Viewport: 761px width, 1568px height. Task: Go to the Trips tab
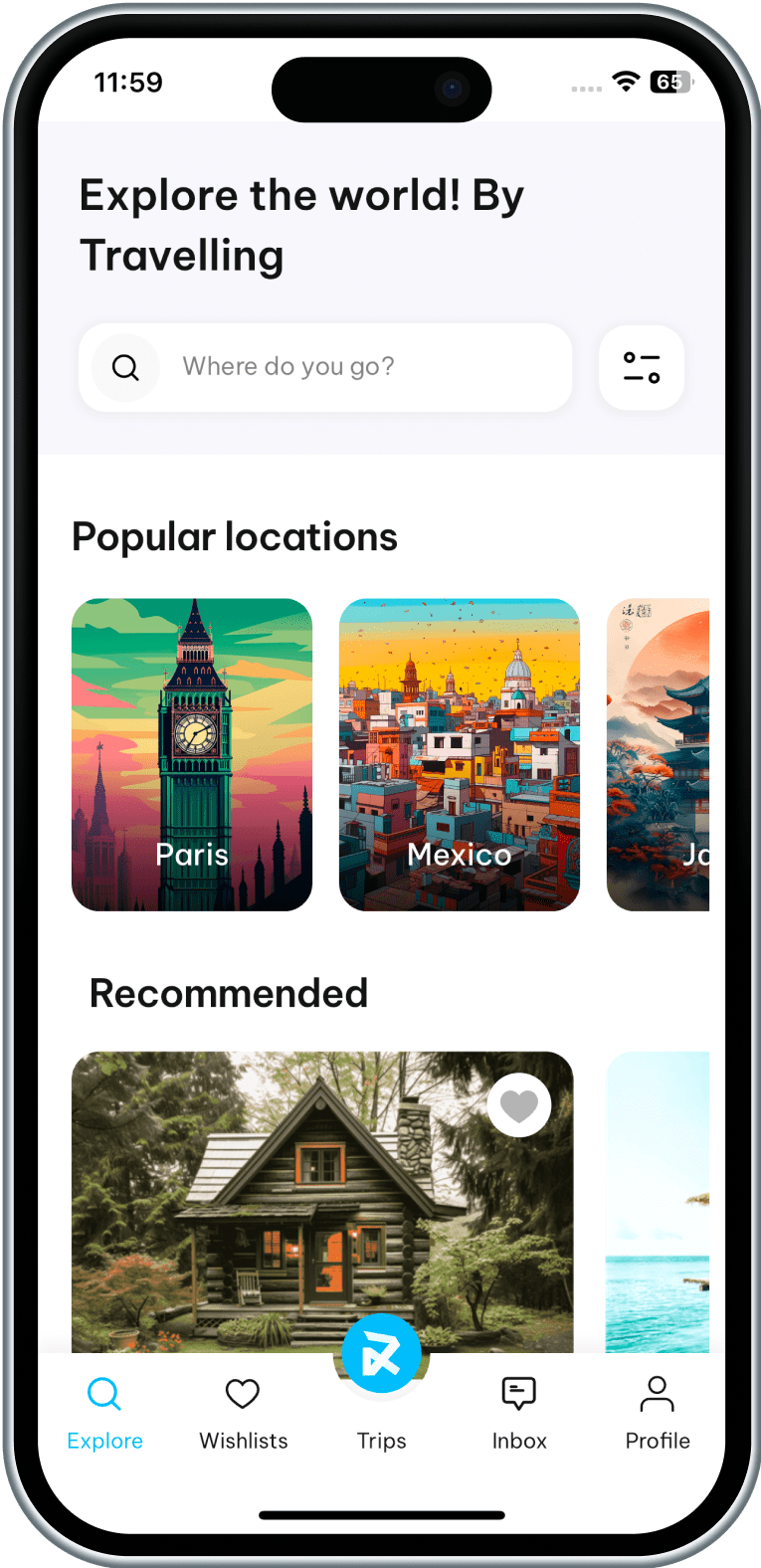point(381,1373)
